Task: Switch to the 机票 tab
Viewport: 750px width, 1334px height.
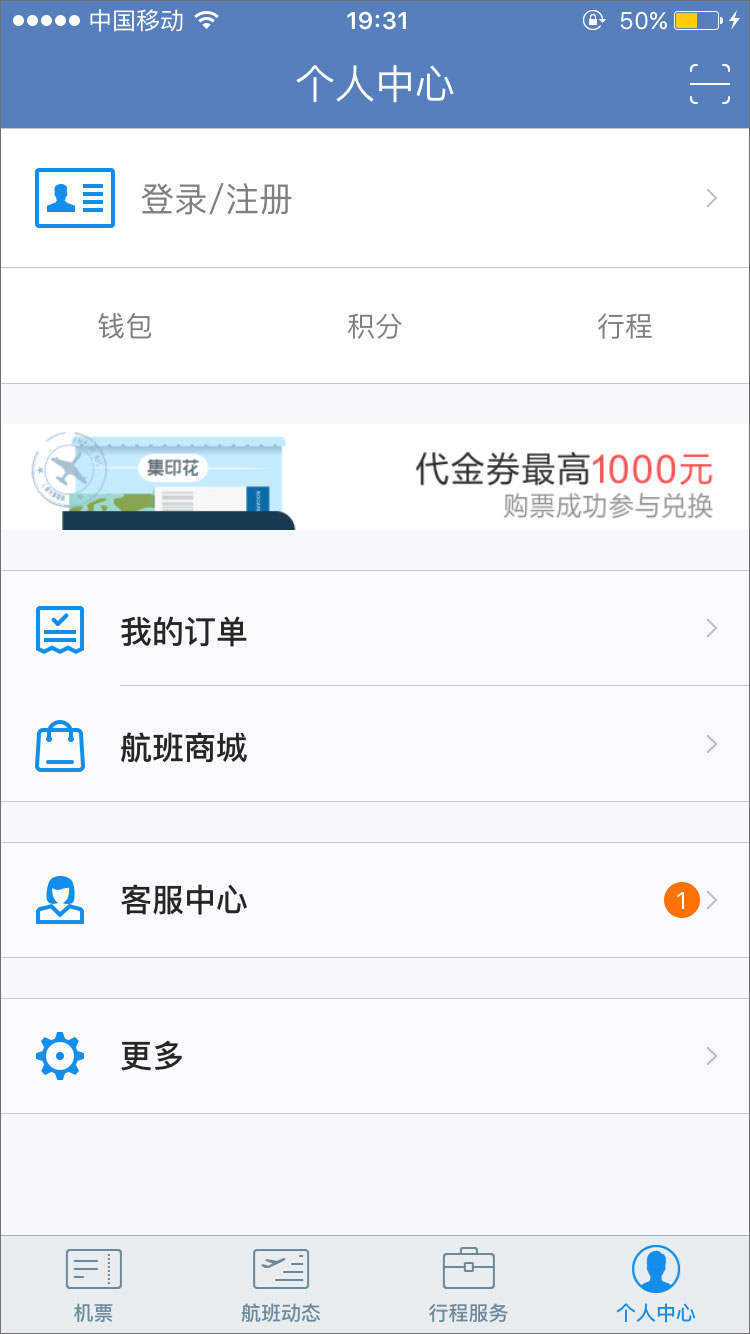Action: tap(93, 1285)
